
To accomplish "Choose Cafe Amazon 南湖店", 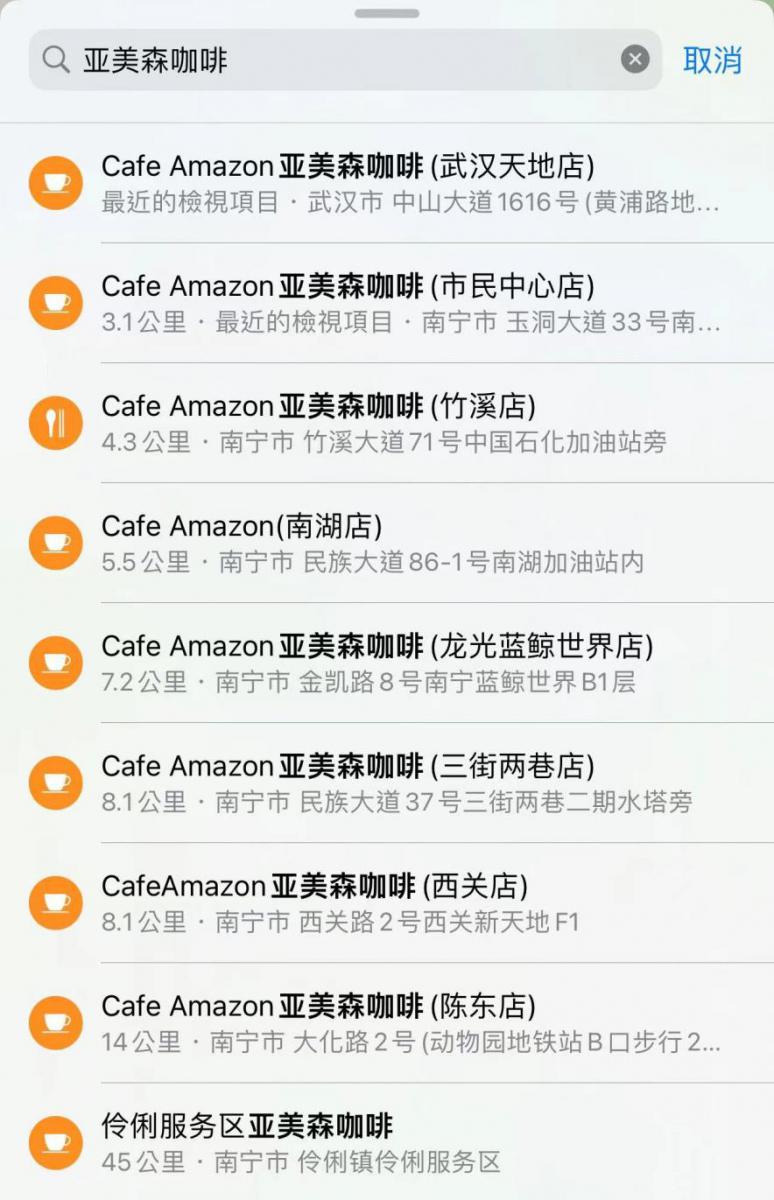I will (x=400, y=543).
